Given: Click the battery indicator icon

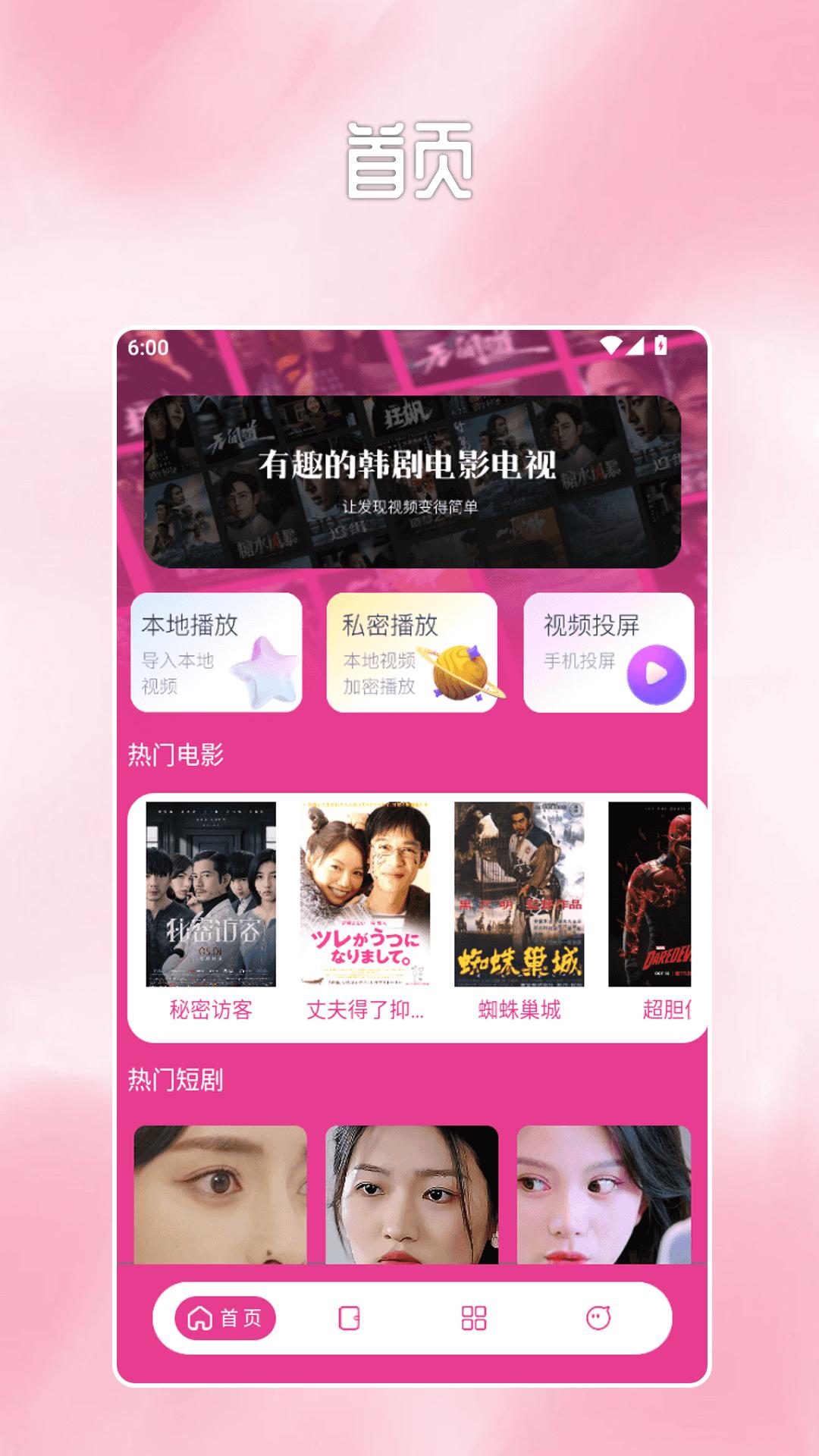Looking at the screenshot, I should click(x=661, y=346).
